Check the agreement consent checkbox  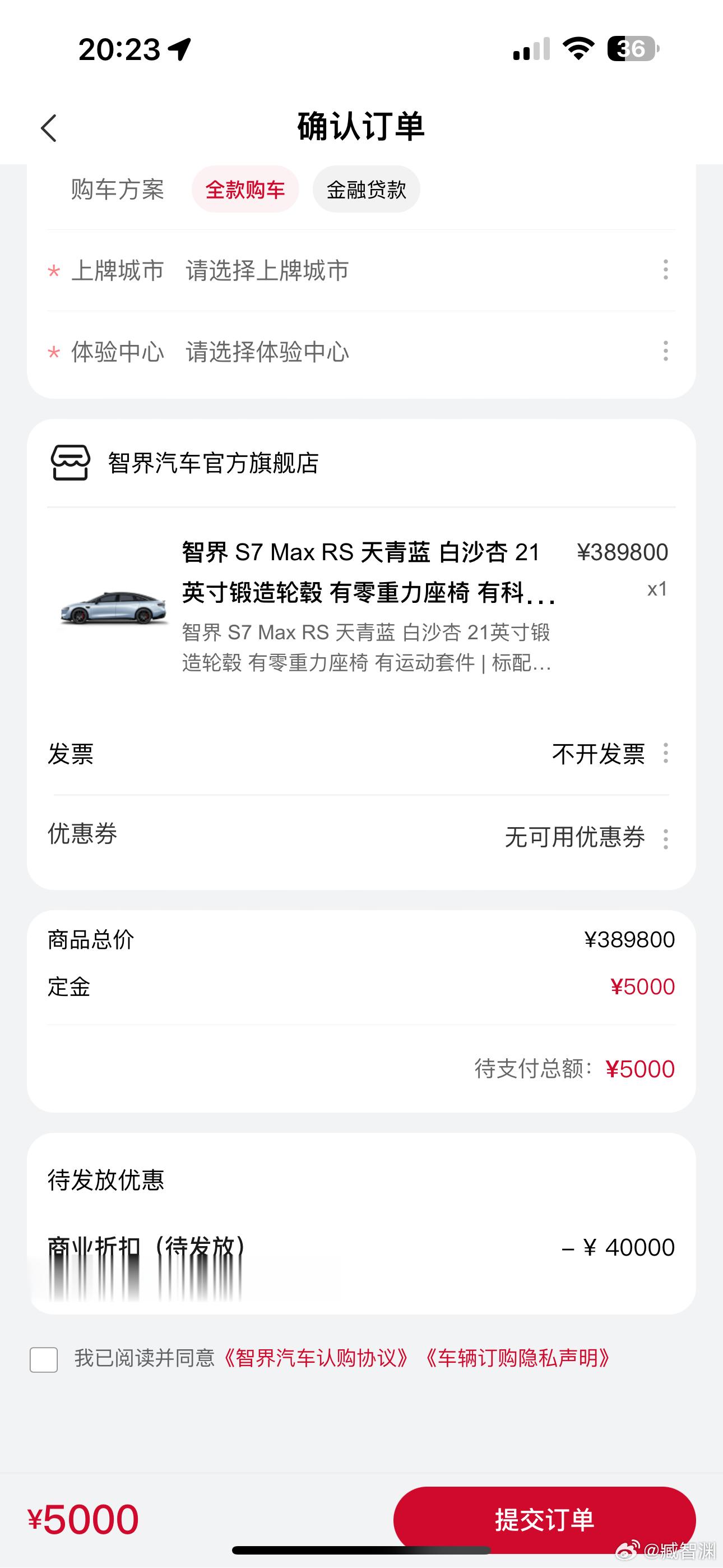pos(44,1359)
